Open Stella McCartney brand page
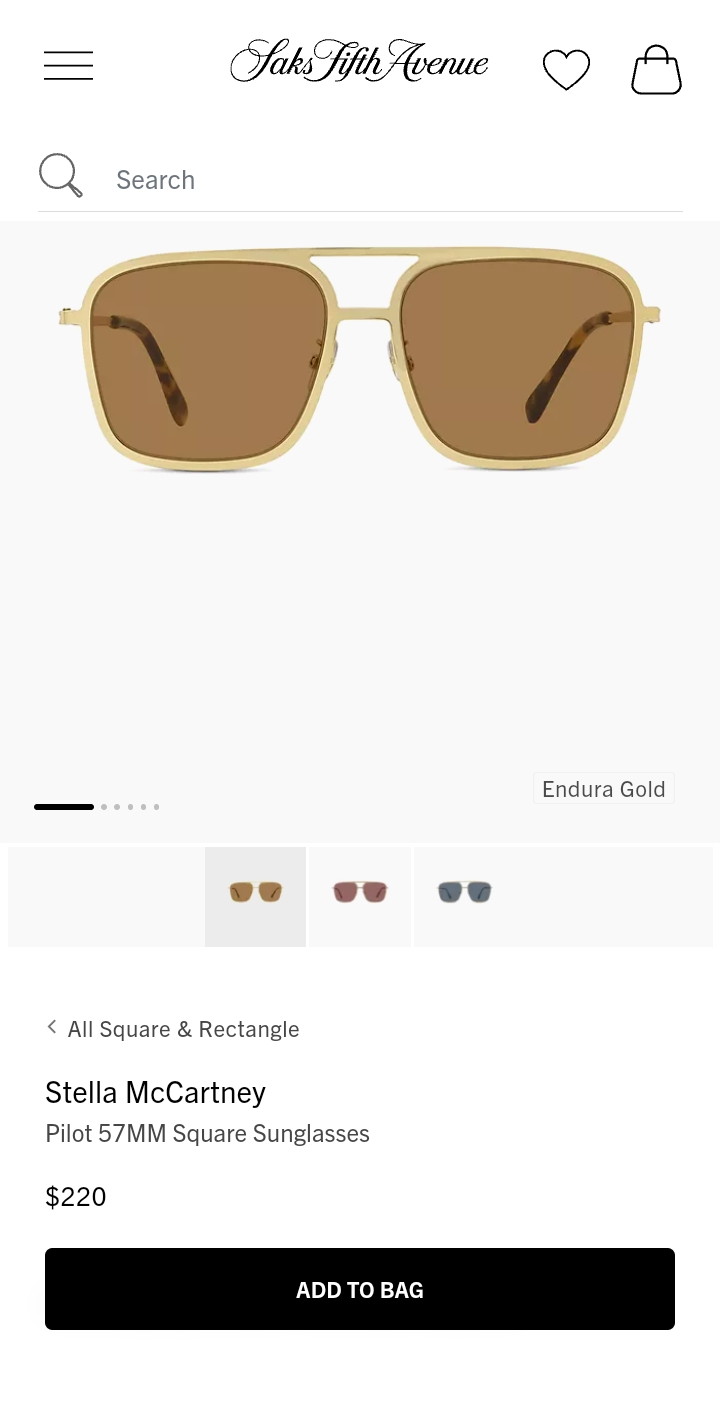This screenshot has width=720, height=1404. [x=155, y=1092]
